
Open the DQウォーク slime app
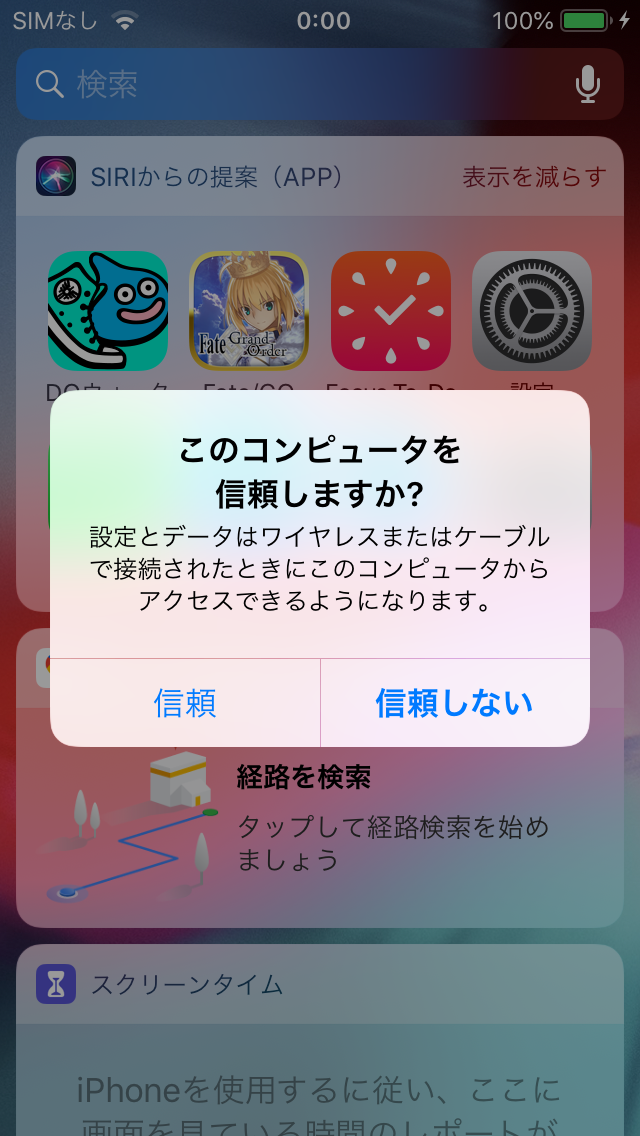tap(108, 311)
